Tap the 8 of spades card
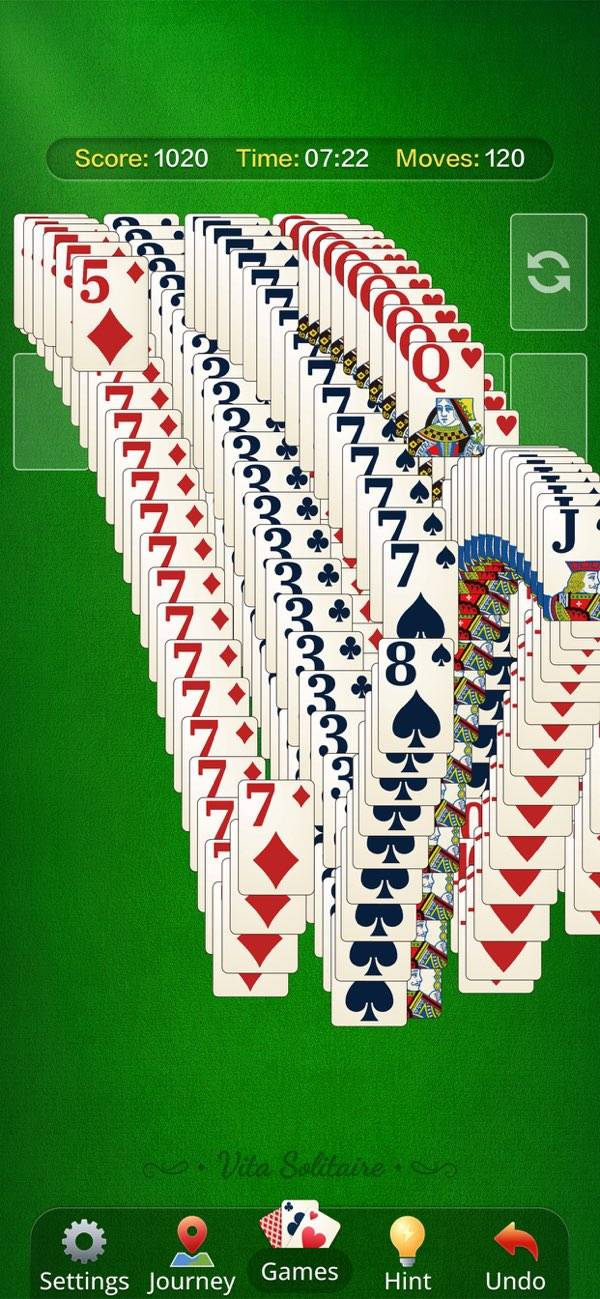The width and height of the screenshot is (600, 1299). point(415,700)
